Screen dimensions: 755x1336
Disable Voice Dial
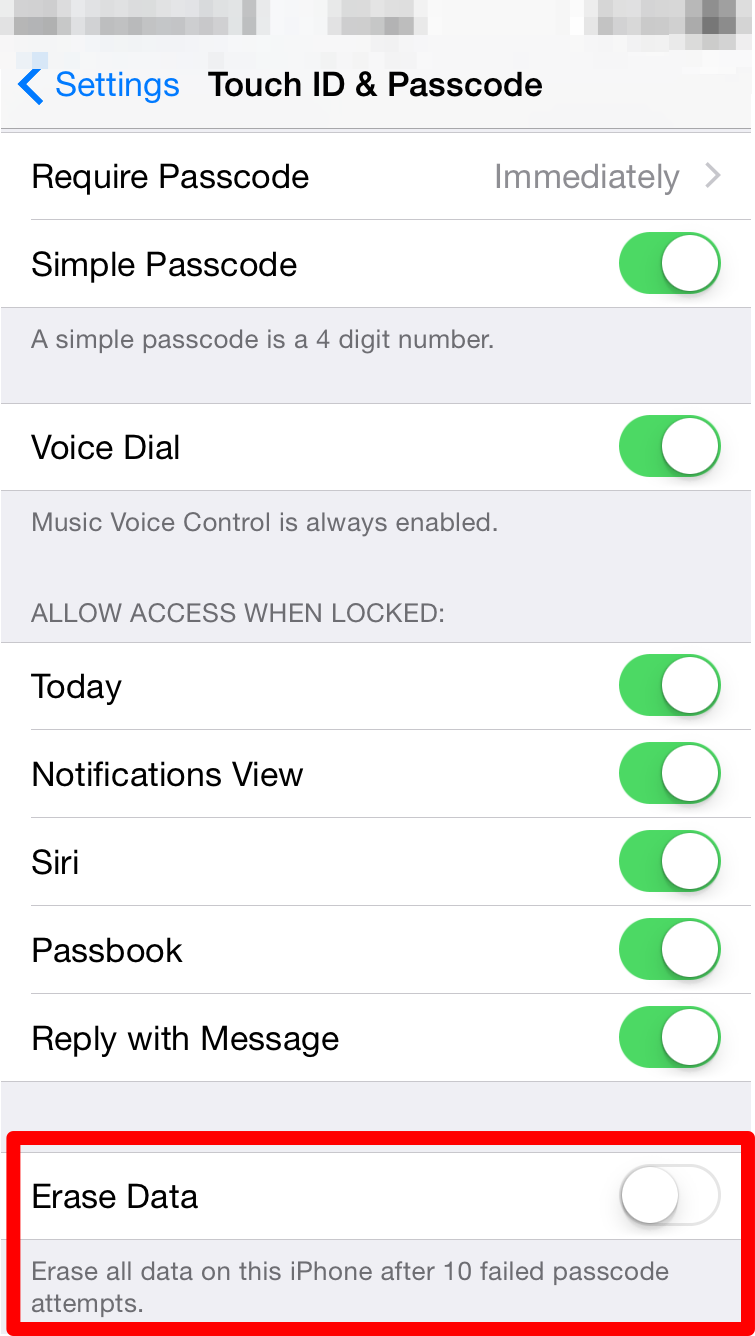click(x=669, y=447)
